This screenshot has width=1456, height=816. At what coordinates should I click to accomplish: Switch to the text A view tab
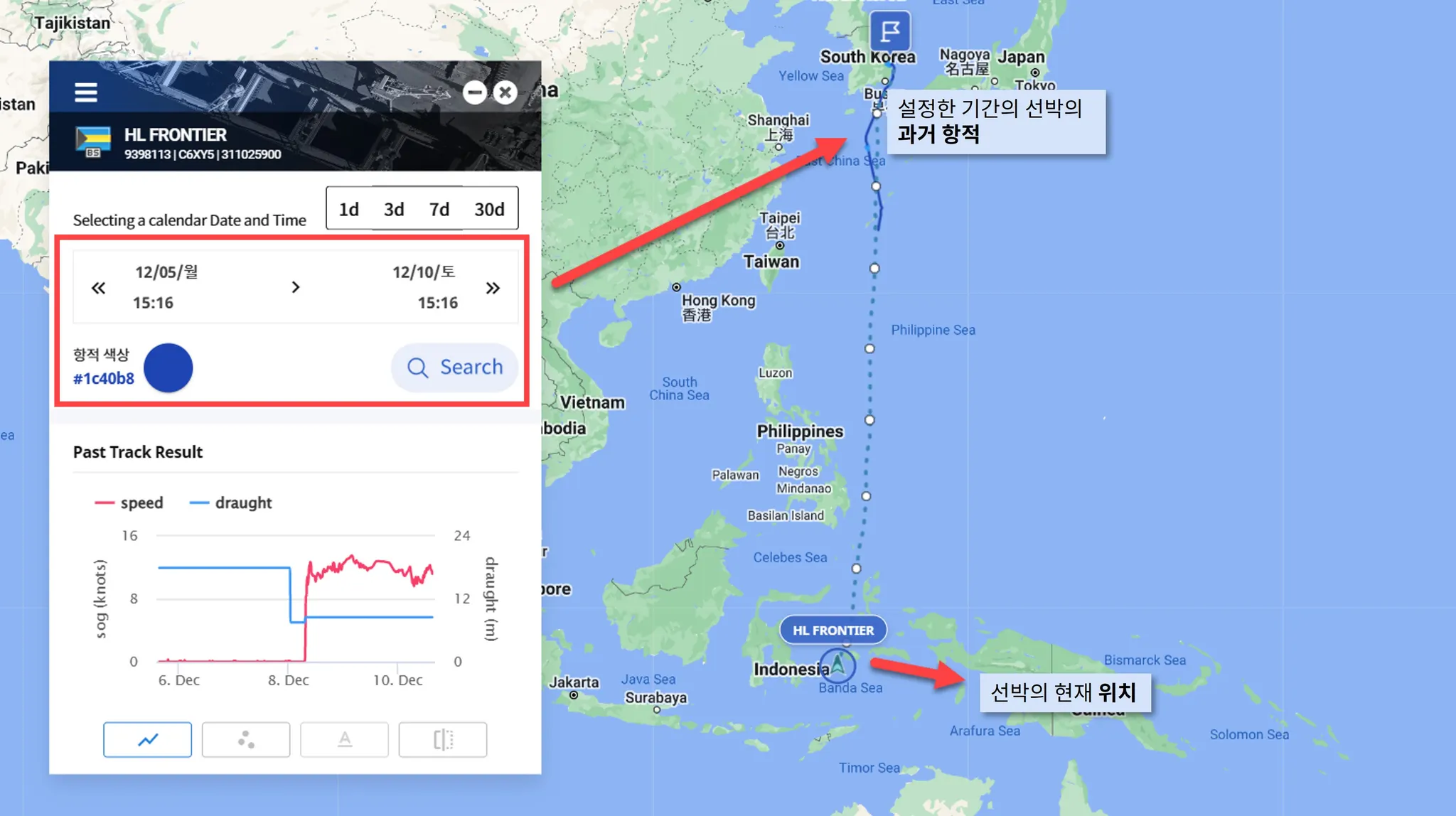click(x=344, y=739)
